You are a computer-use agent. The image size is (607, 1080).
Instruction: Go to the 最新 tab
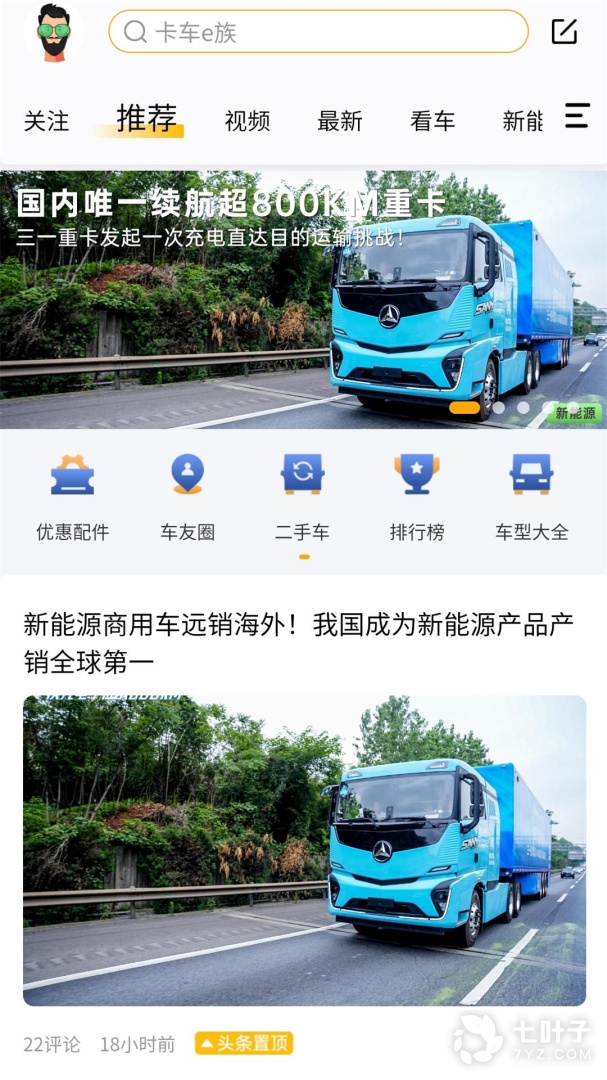340,121
